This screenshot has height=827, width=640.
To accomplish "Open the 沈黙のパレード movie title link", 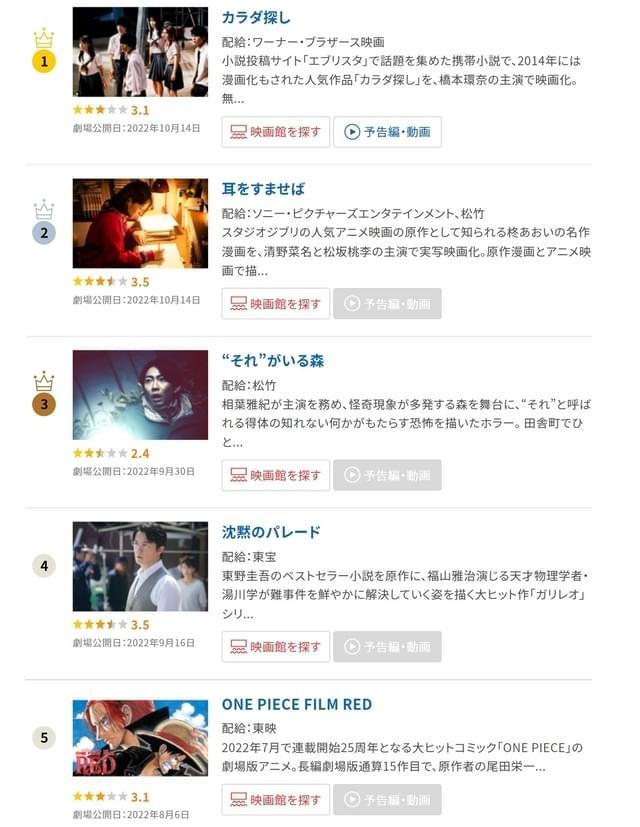I will [271, 532].
